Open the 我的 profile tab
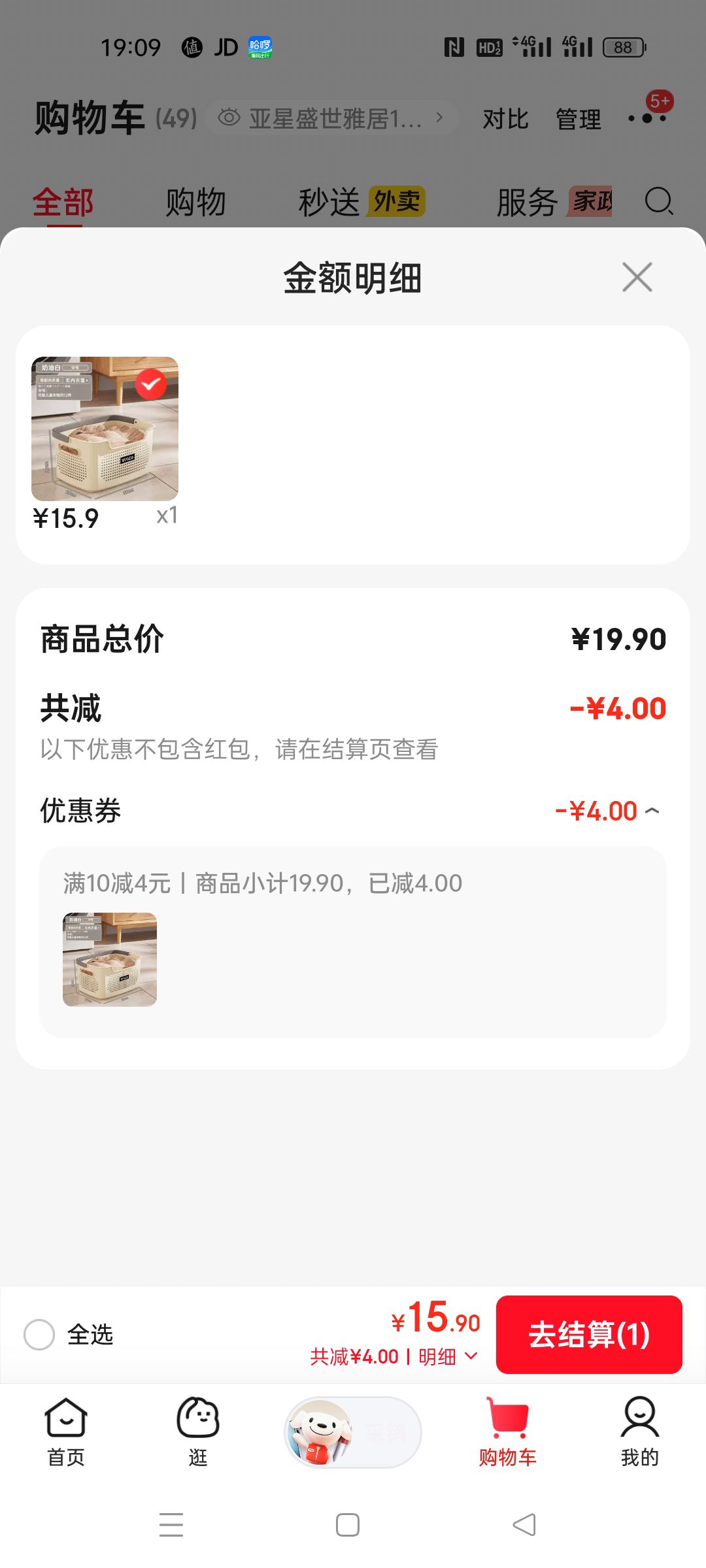The height and width of the screenshot is (1568, 706). 639,1432
